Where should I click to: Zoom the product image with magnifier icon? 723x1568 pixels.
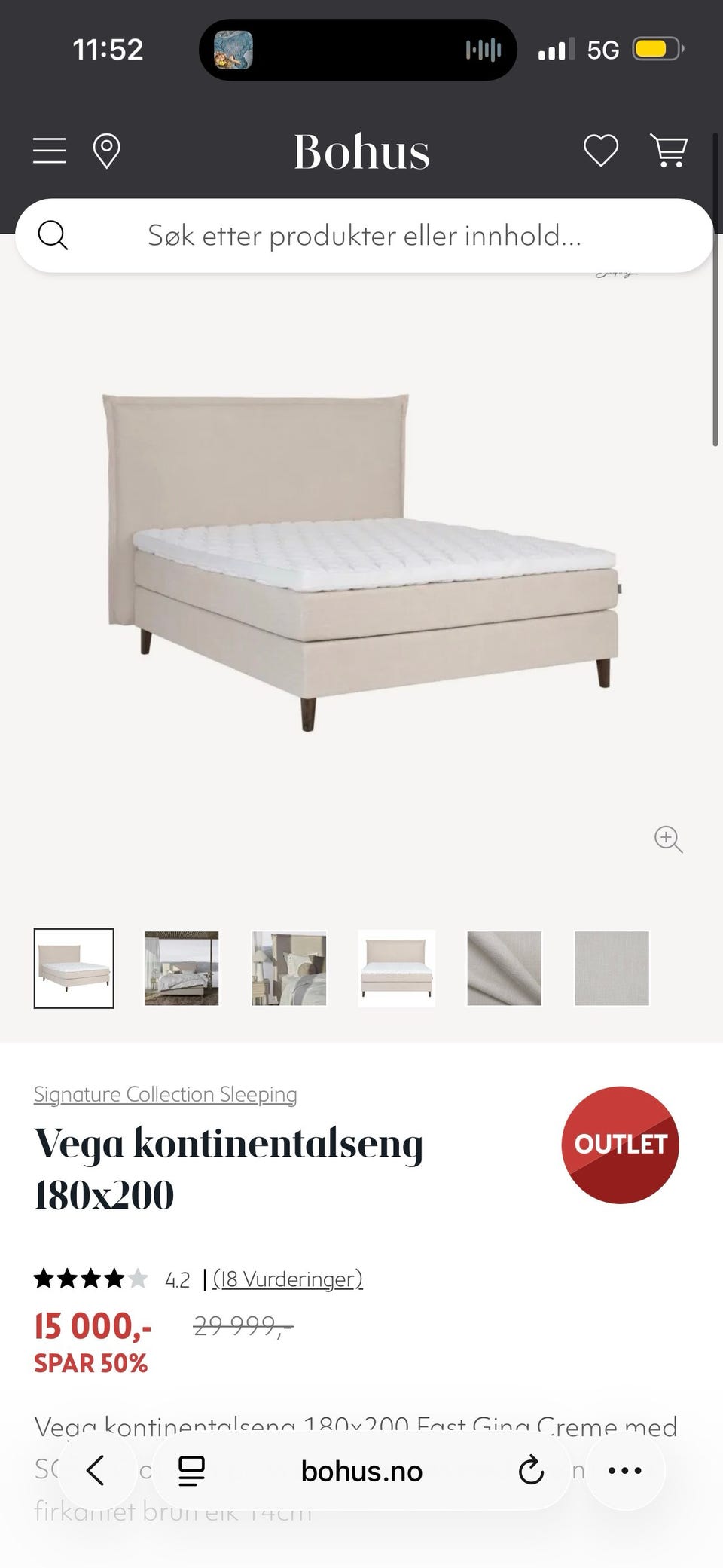668,839
